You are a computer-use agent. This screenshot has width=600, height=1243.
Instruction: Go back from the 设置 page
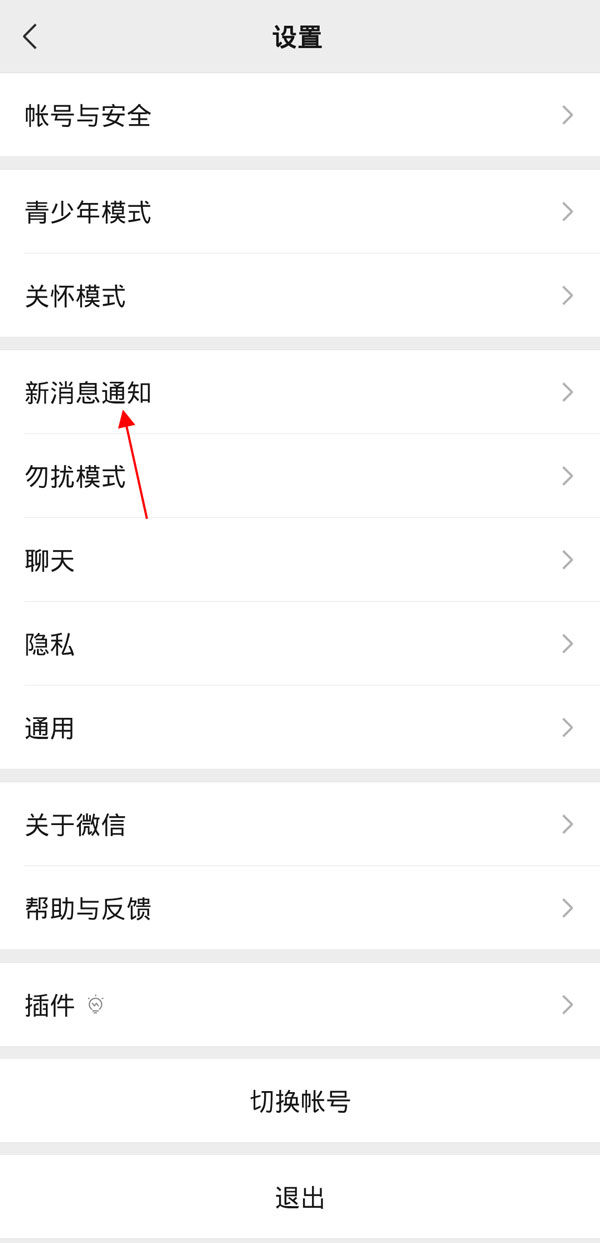[x=30, y=37]
